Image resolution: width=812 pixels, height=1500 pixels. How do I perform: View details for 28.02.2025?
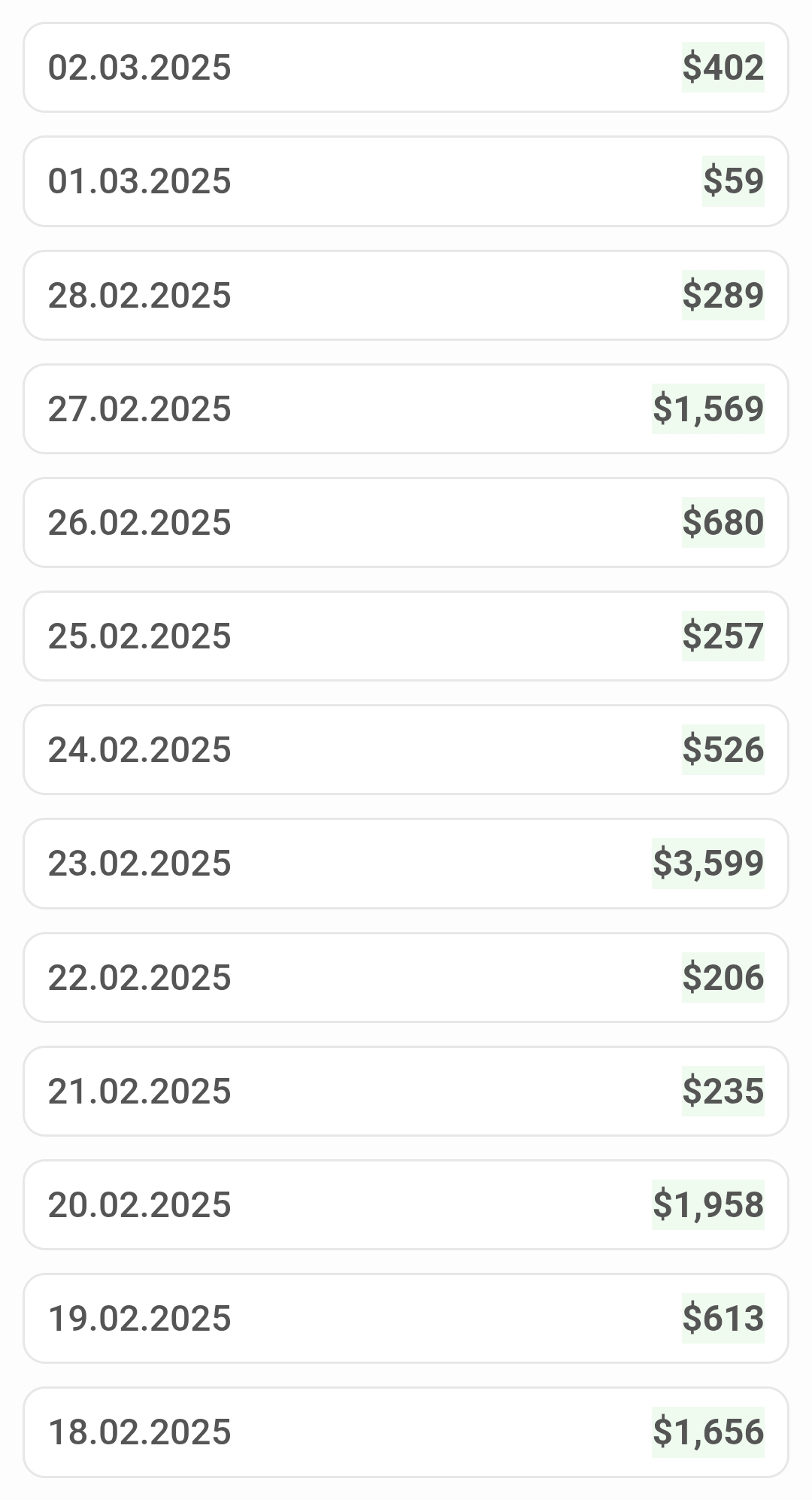pyautogui.click(x=406, y=295)
